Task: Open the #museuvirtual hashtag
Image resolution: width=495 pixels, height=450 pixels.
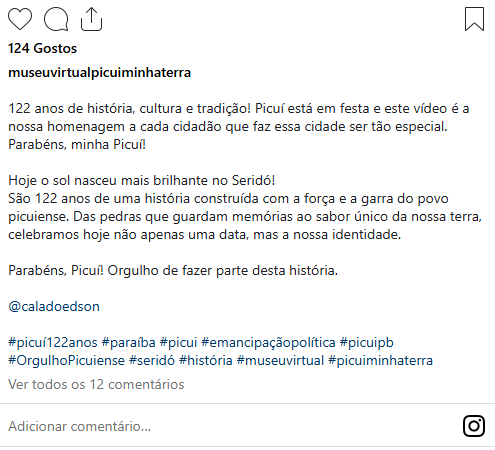Action: pyautogui.click(x=280, y=360)
